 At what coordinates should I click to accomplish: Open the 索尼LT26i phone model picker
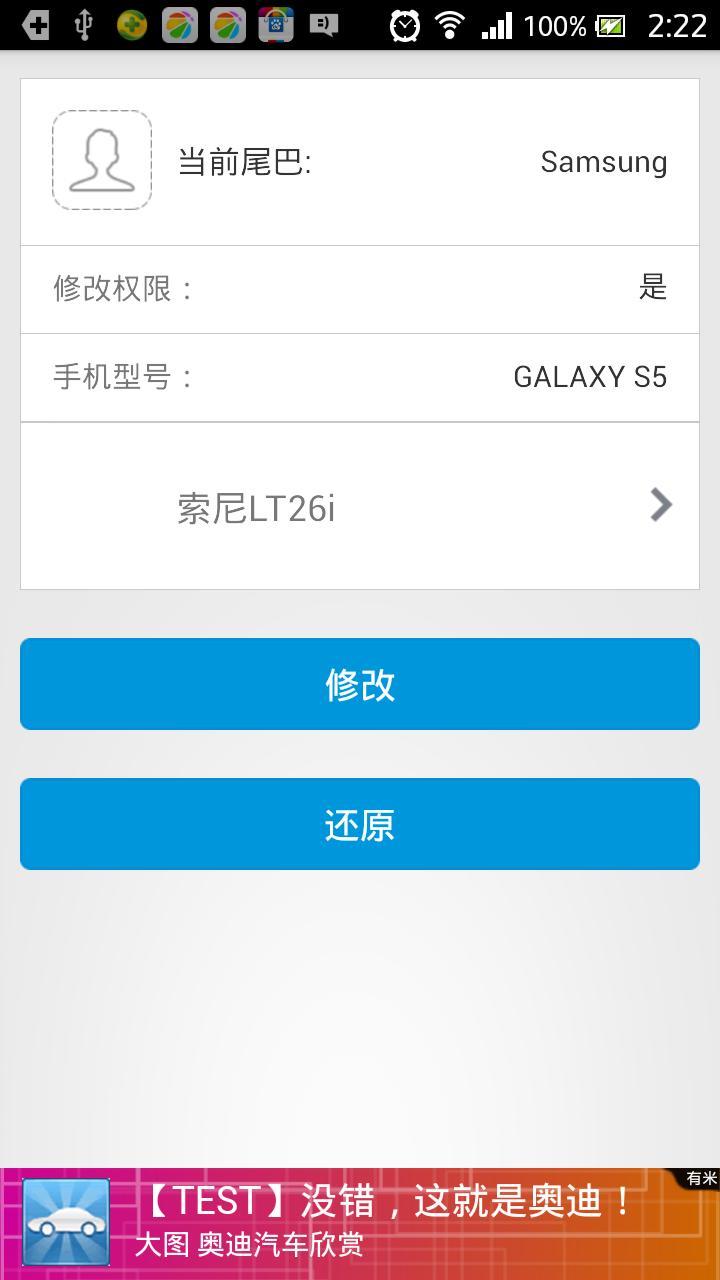(x=360, y=506)
